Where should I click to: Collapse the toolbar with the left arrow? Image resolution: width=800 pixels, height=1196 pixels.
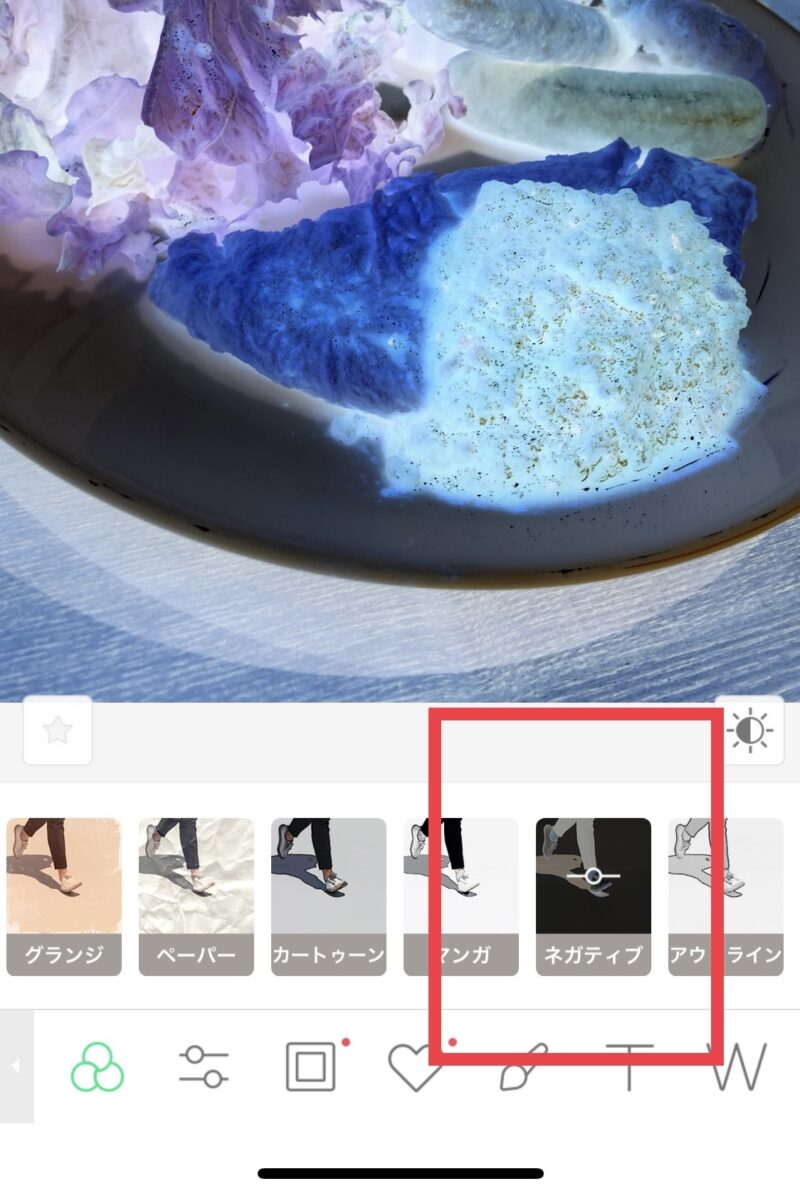click(x=16, y=1066)
